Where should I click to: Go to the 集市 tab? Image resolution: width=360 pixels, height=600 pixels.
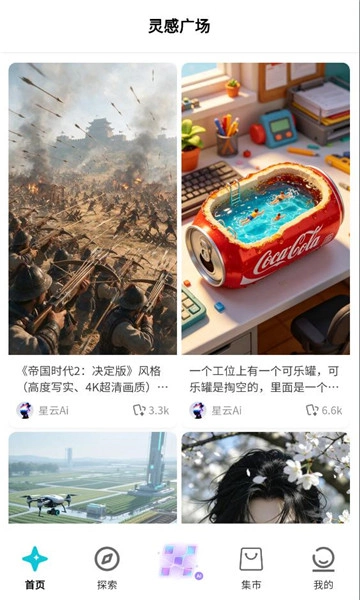tap(251, 568)
